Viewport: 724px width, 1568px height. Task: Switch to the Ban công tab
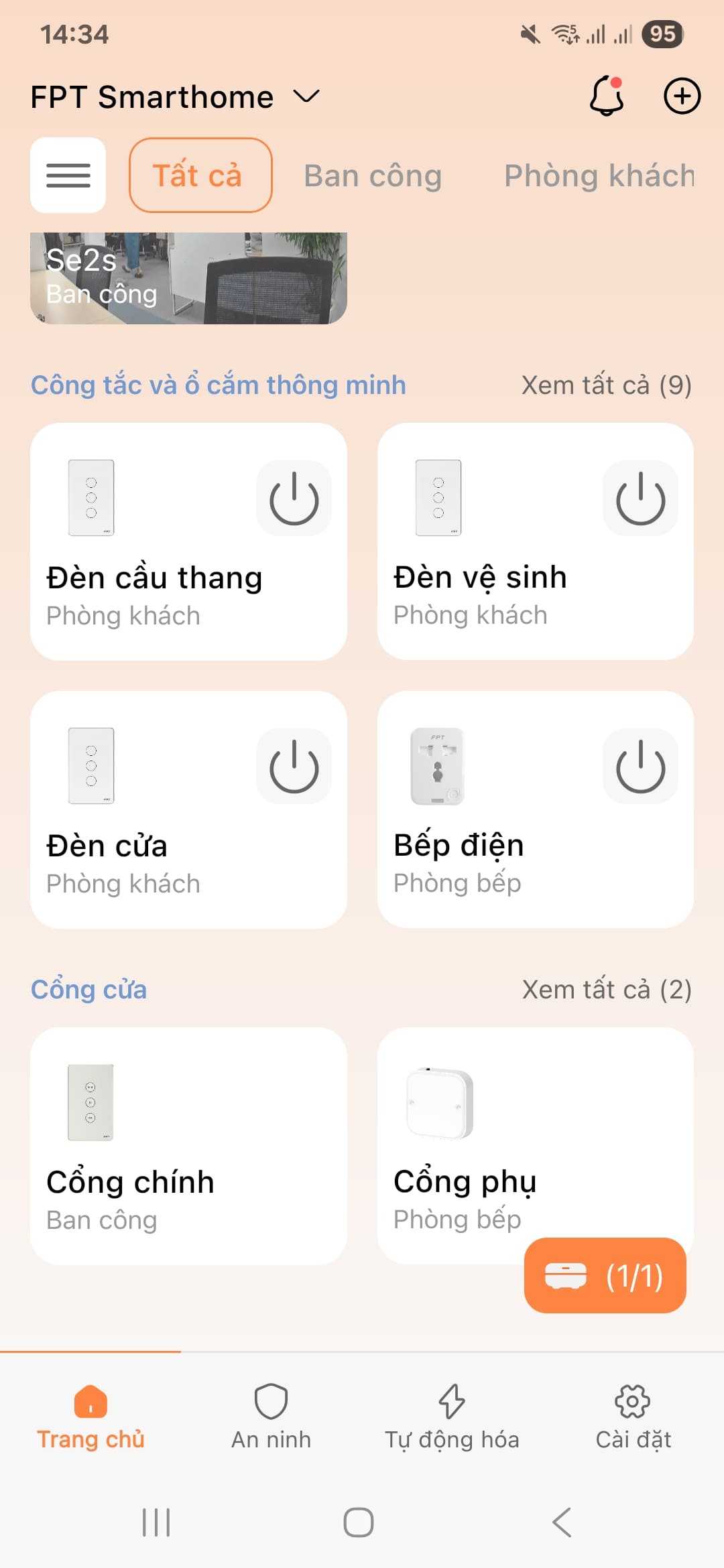373,176
